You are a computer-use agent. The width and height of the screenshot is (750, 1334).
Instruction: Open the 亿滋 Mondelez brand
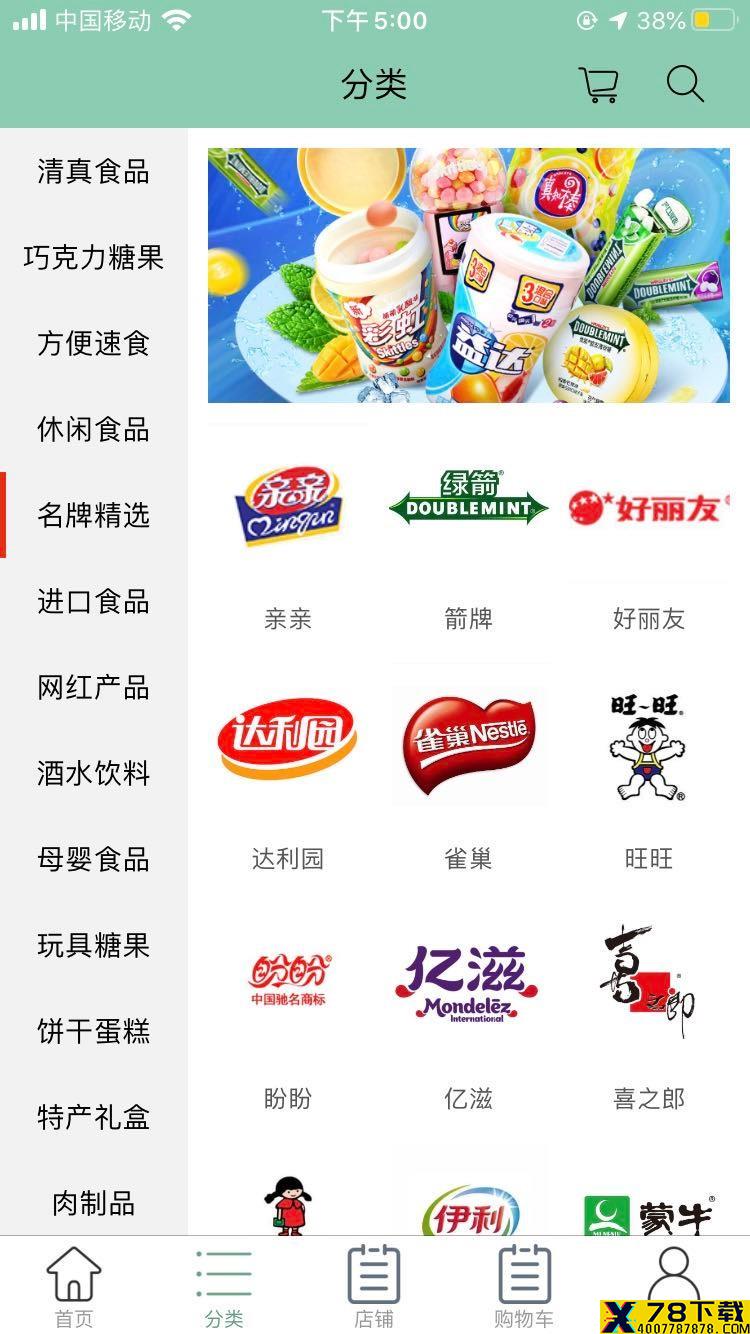[468, 1013]
